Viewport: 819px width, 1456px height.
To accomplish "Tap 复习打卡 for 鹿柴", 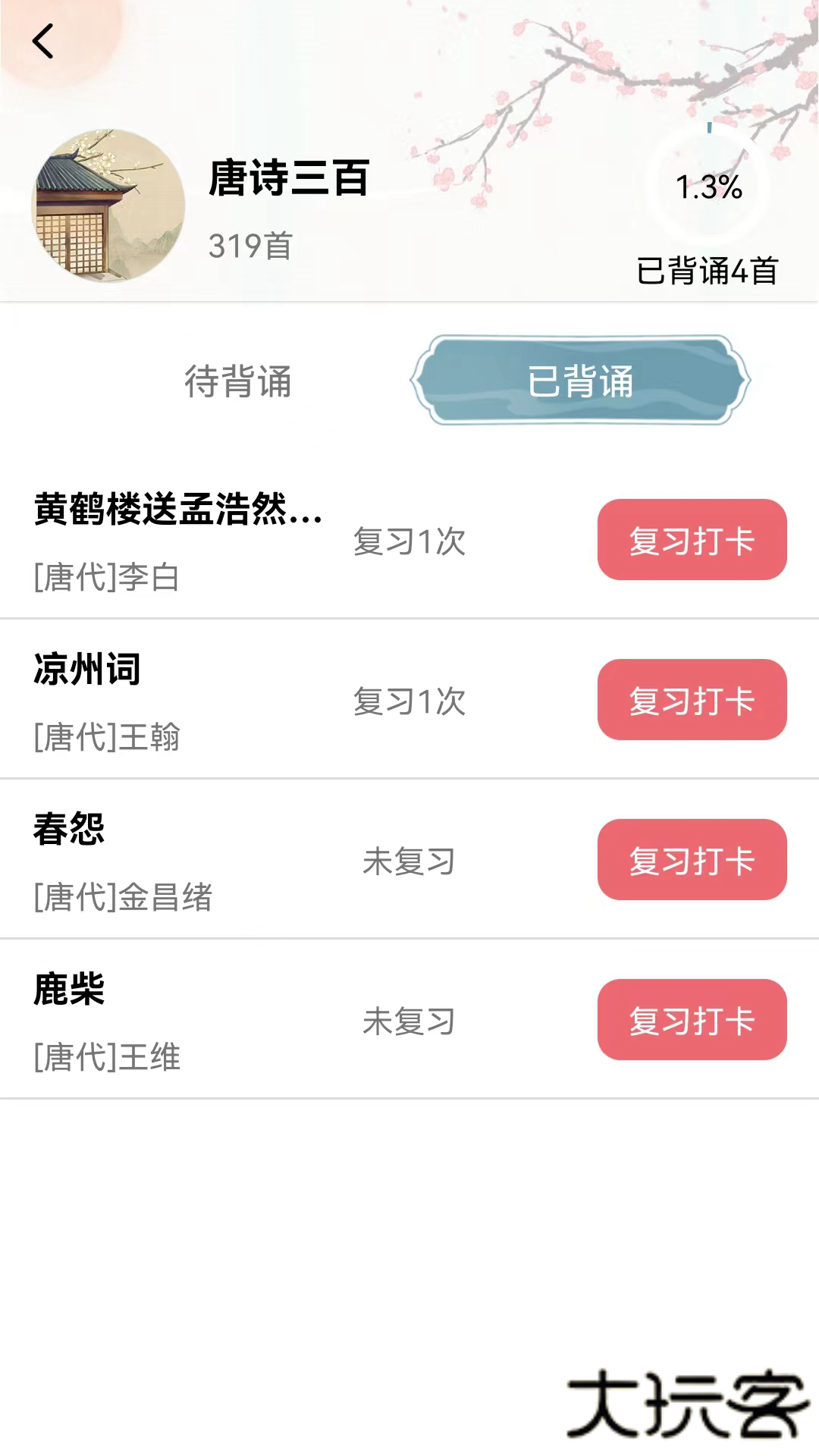I will [691, 1019].
